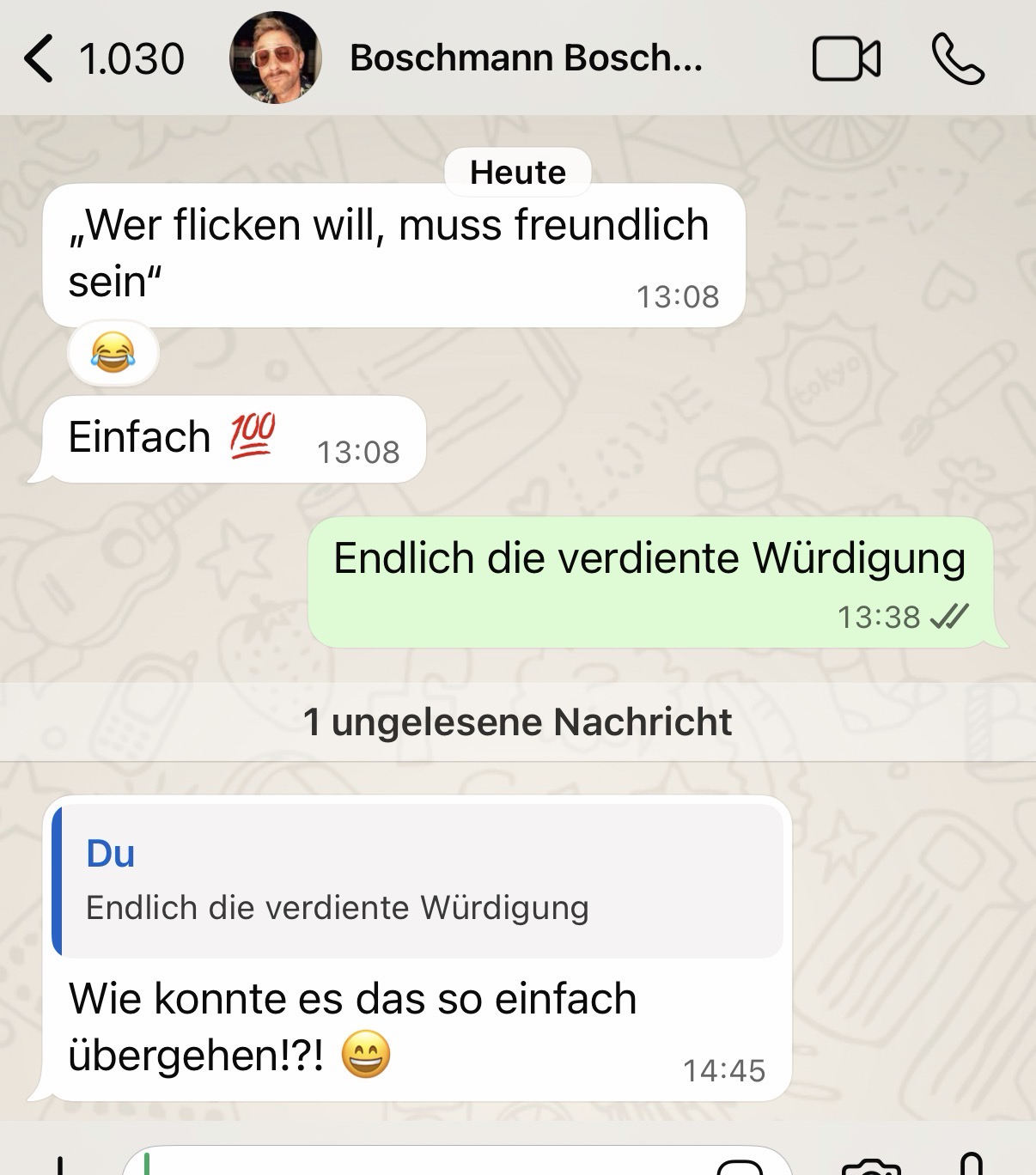This screenshot has width=1036, height=1175.
Task: Start a voice call with Boschmann
Action: [958, 58]
